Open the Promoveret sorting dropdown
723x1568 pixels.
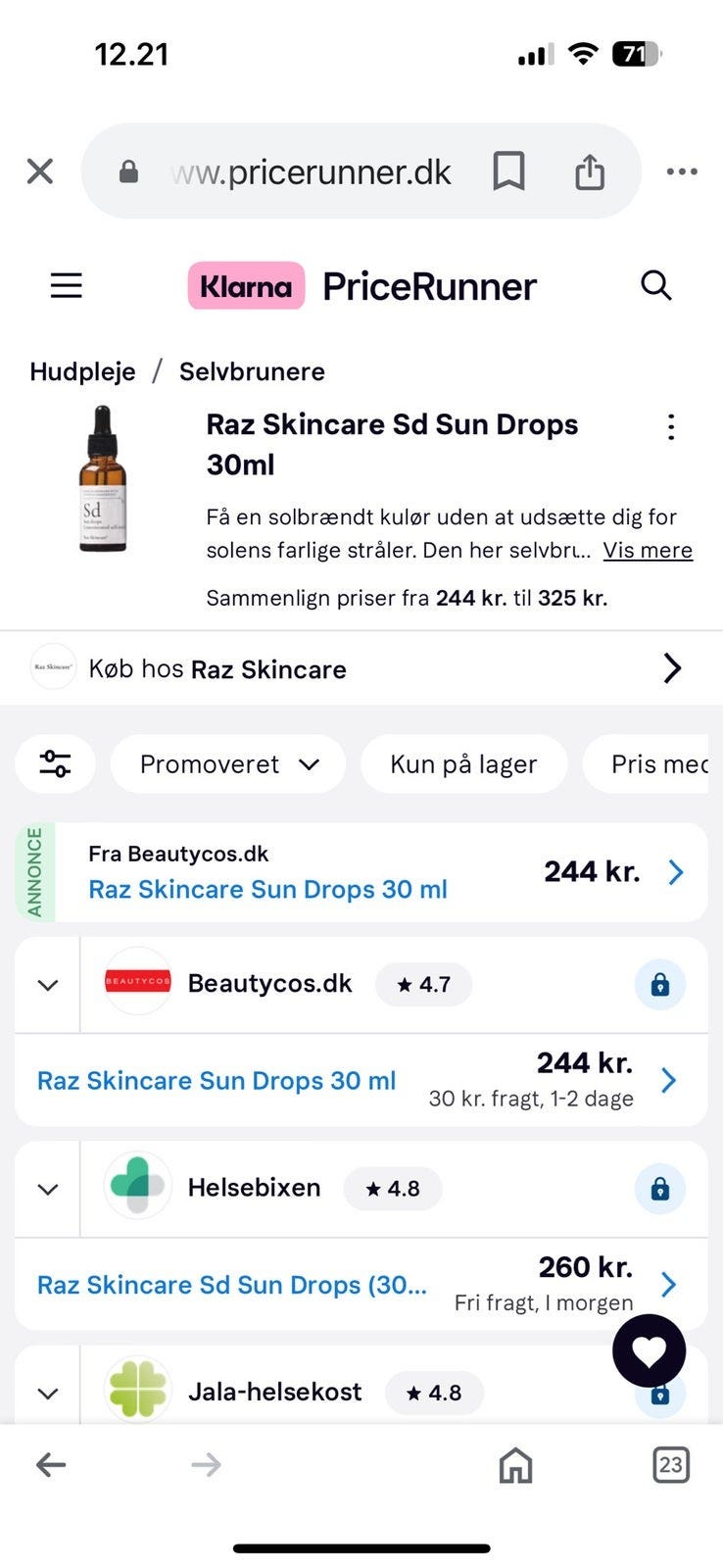[228, 764]
